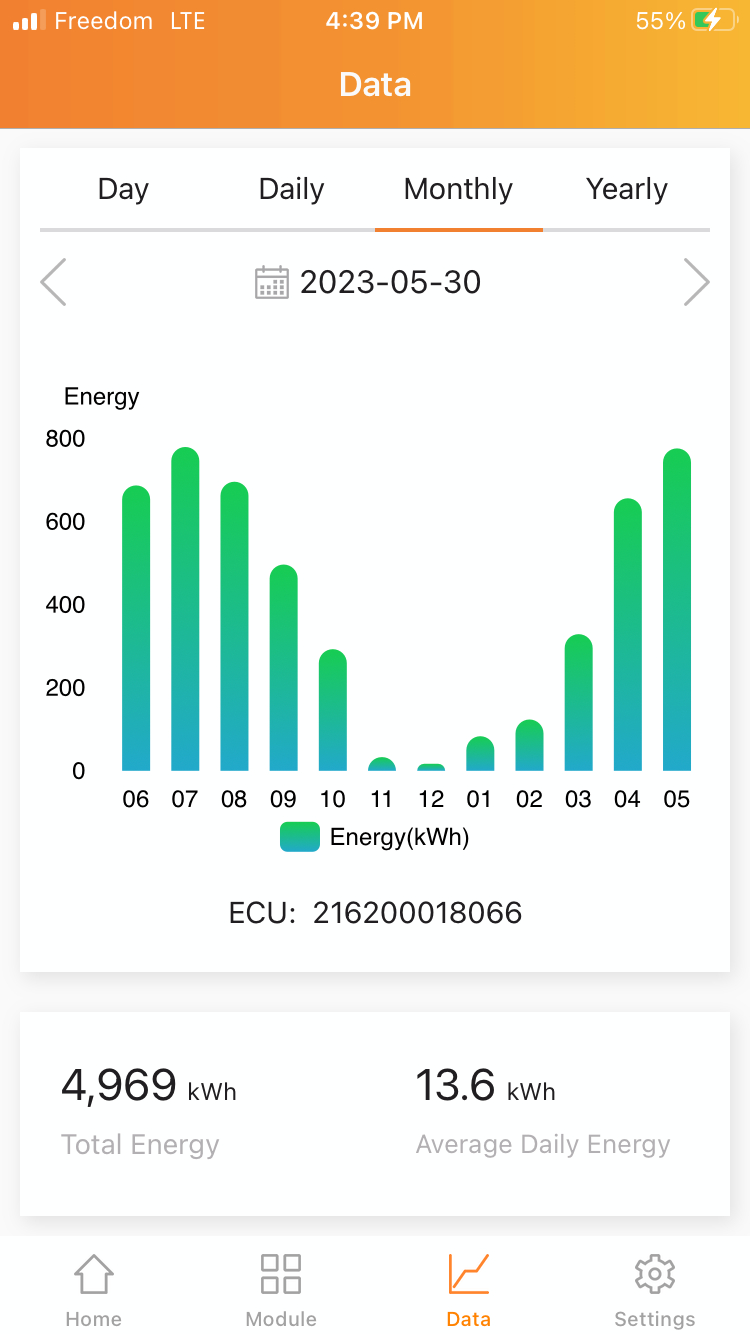Open the Settings tab
This screenshot has width=750, height=1334.
[655, 1290]
